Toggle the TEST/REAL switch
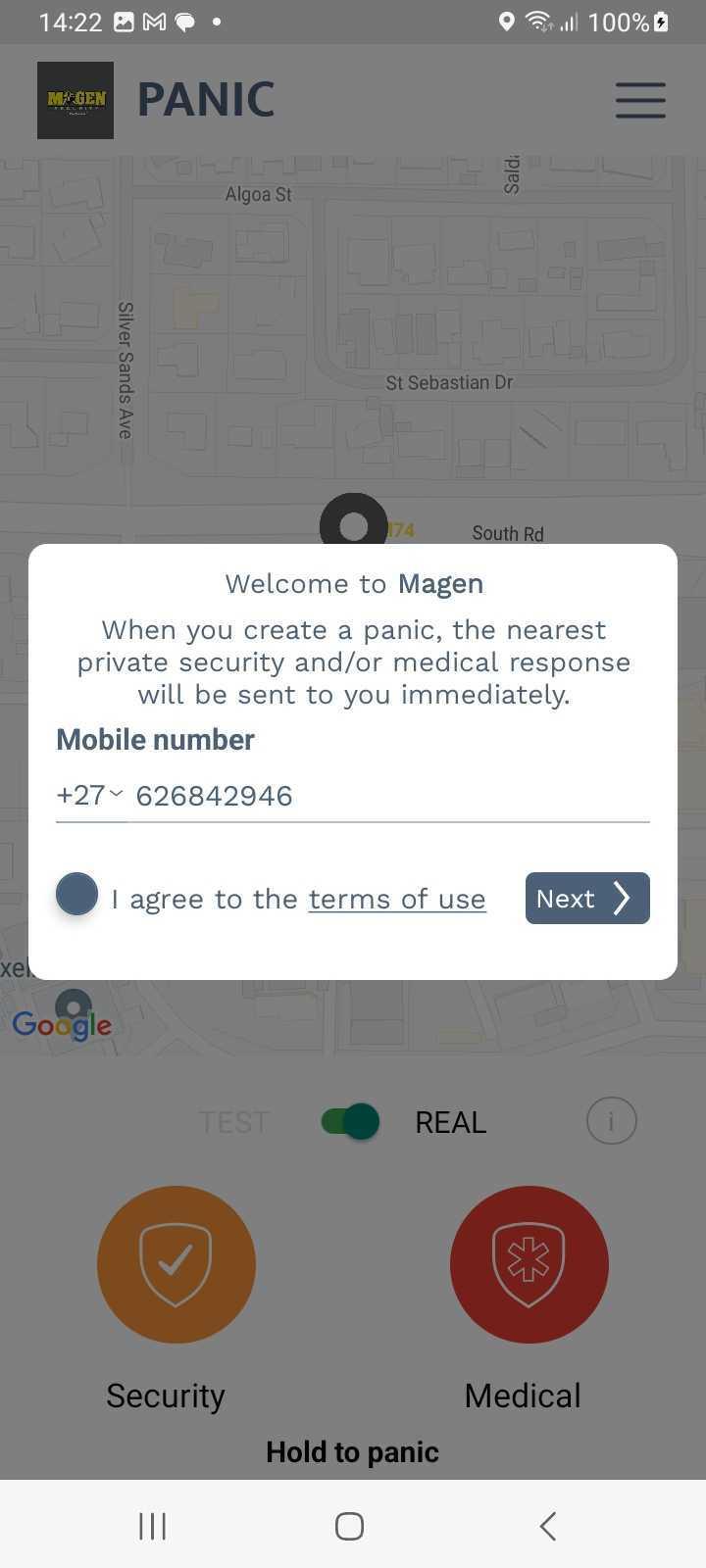706x1568 pixels. [351, 1121]
